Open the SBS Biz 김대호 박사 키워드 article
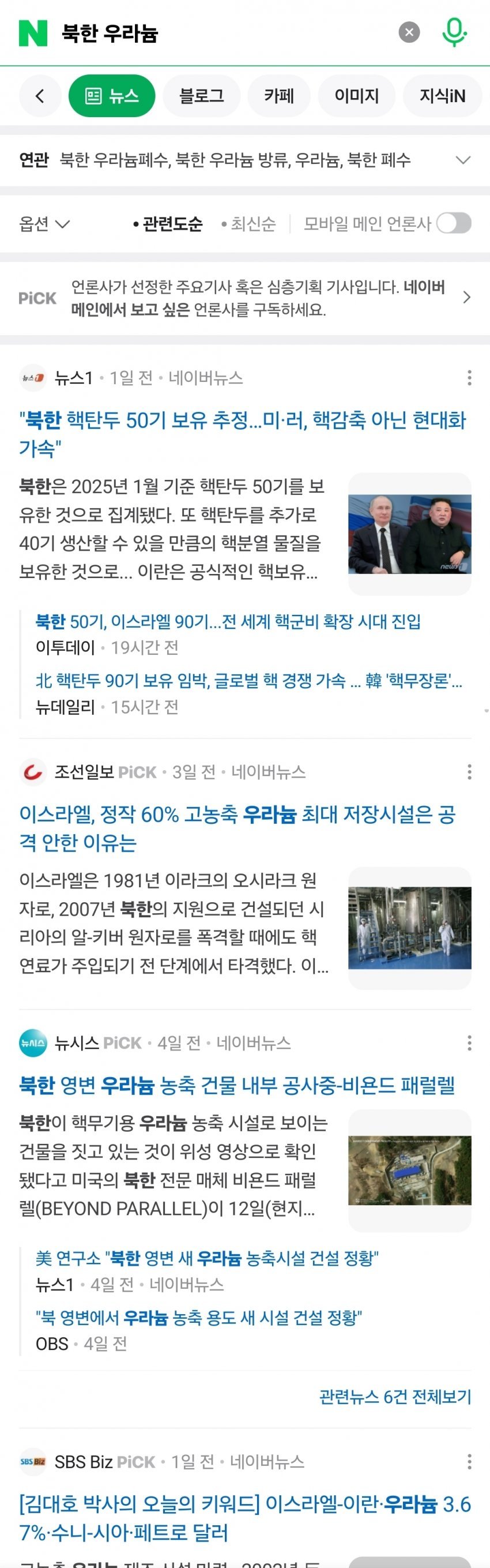 pyautogui.click(x=244, y=1517)
